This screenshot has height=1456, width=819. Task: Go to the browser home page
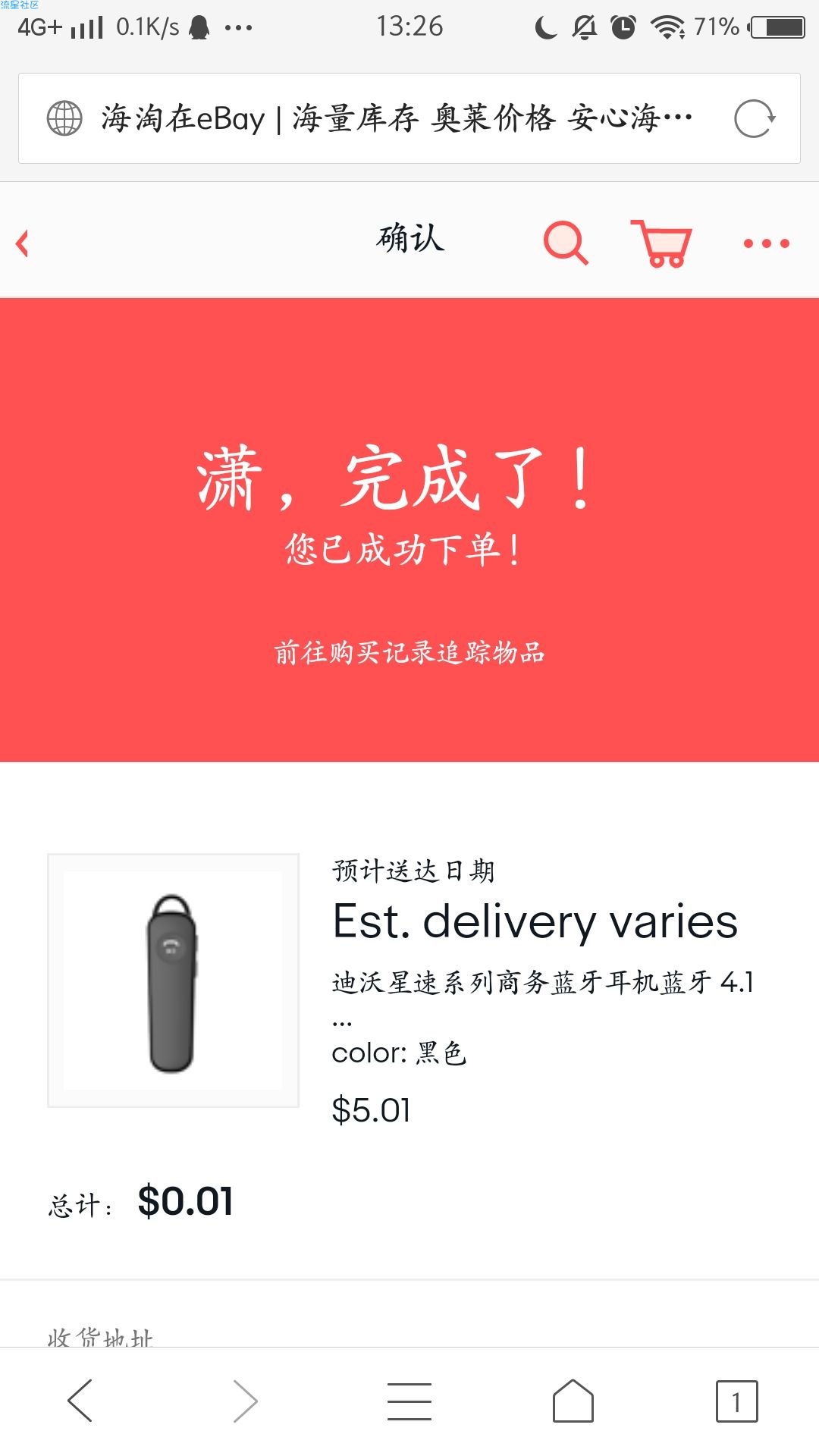(x=573, y=1401)
